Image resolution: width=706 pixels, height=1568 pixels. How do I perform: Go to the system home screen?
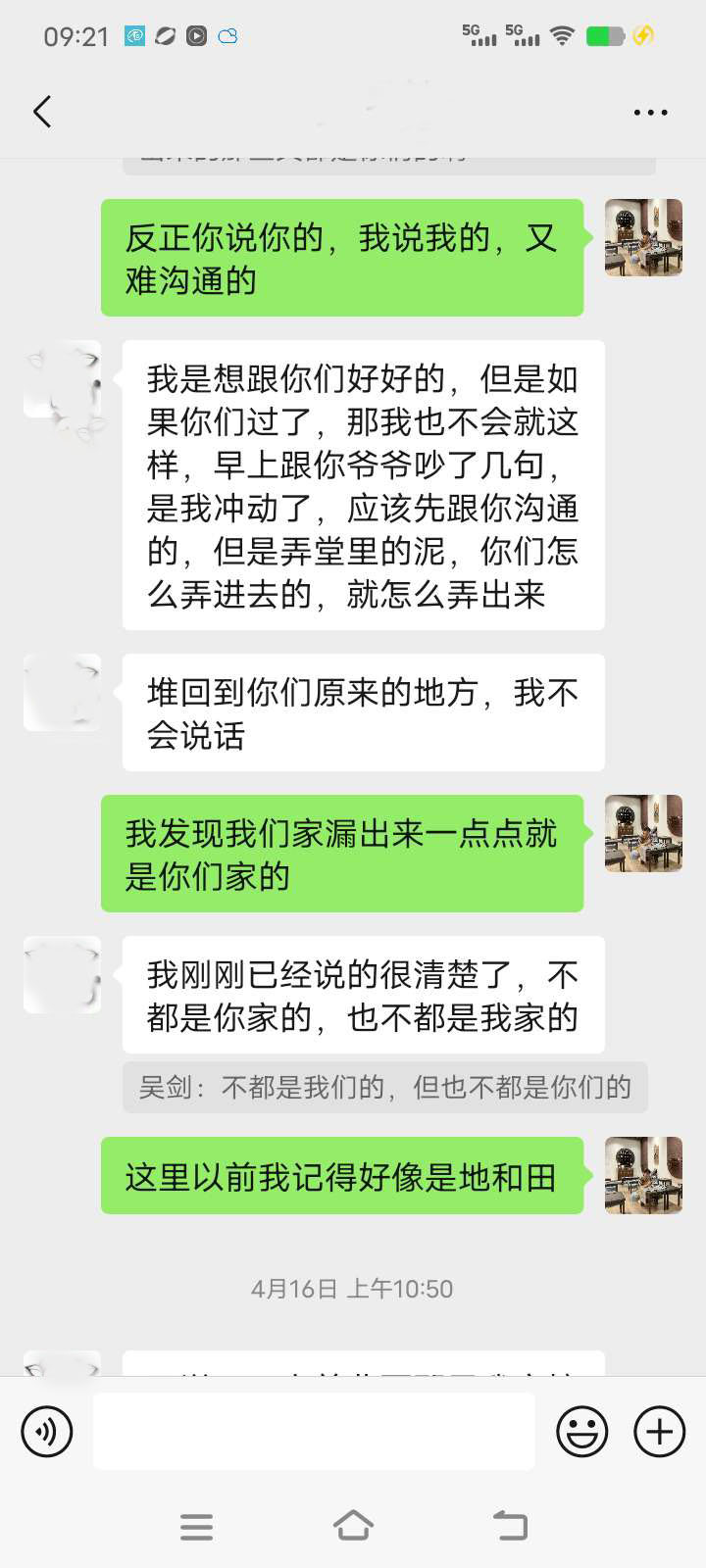(353, 1525)
